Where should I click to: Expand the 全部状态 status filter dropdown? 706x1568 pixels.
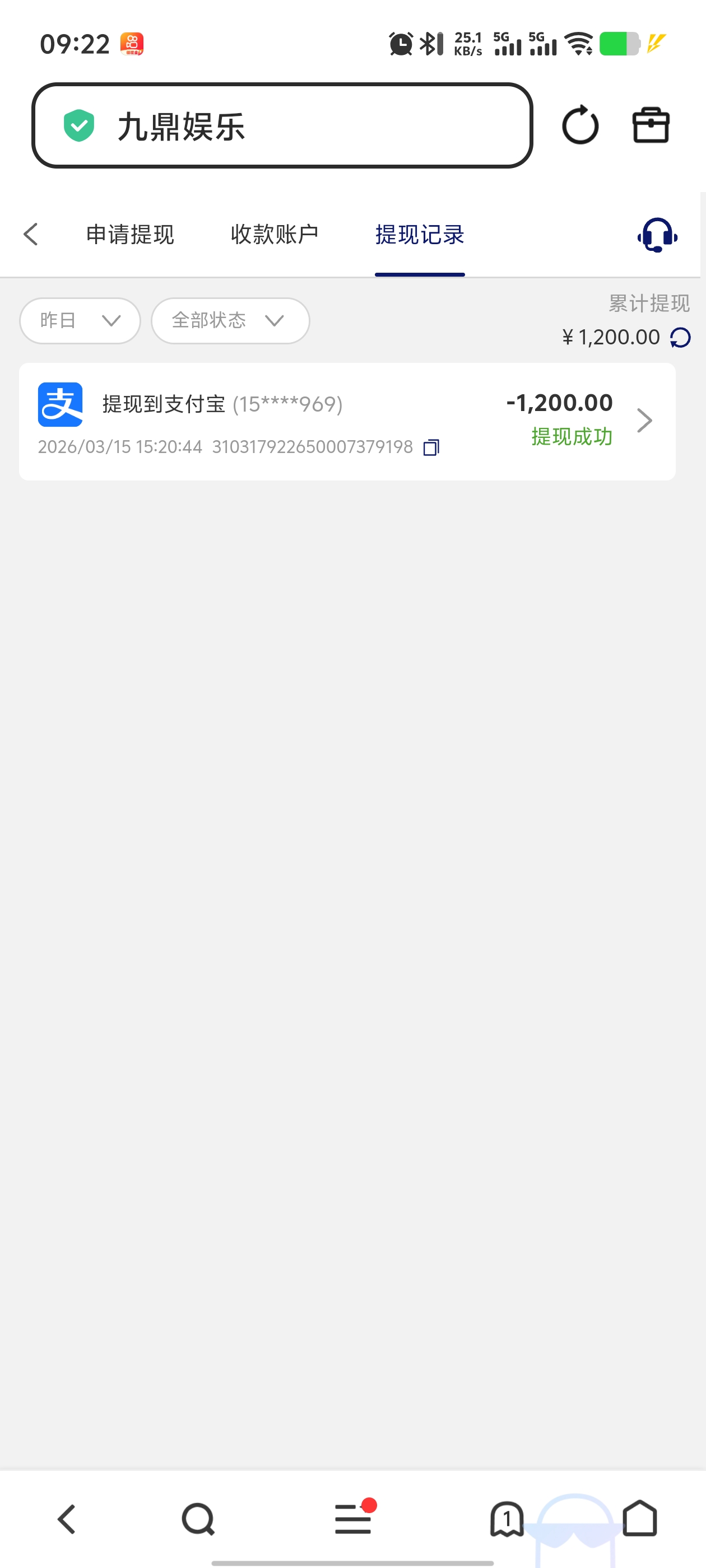[230, 320]
